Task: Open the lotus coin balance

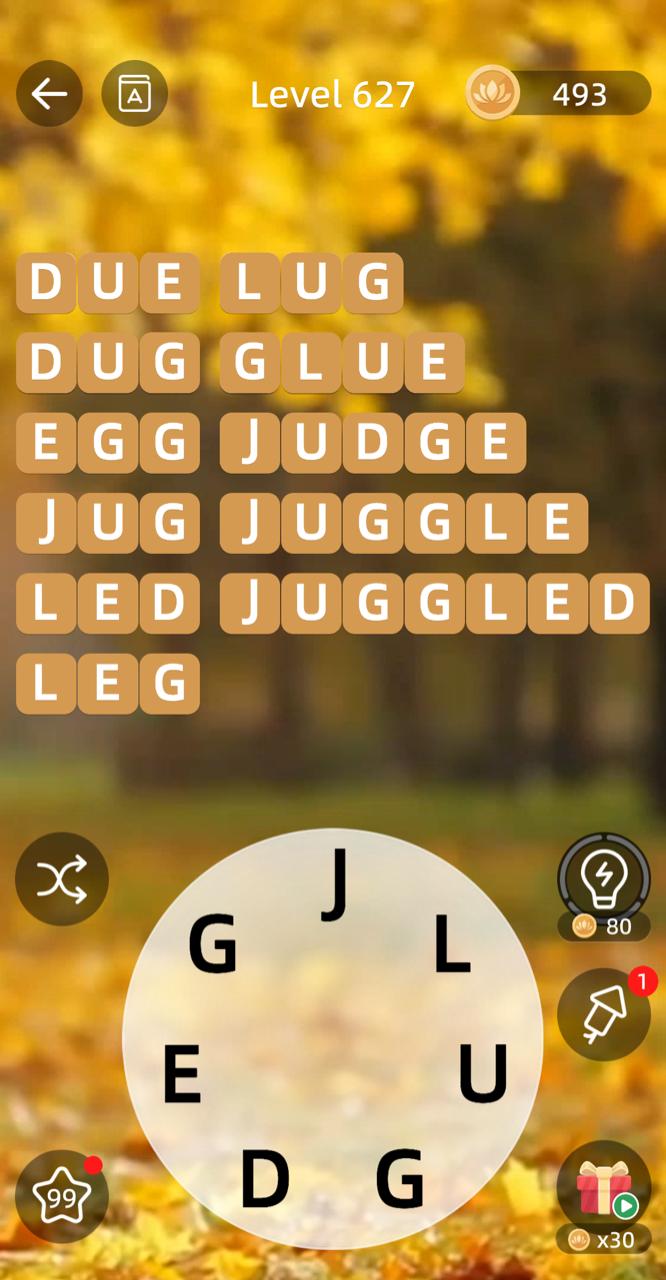Action: [558, 94]
